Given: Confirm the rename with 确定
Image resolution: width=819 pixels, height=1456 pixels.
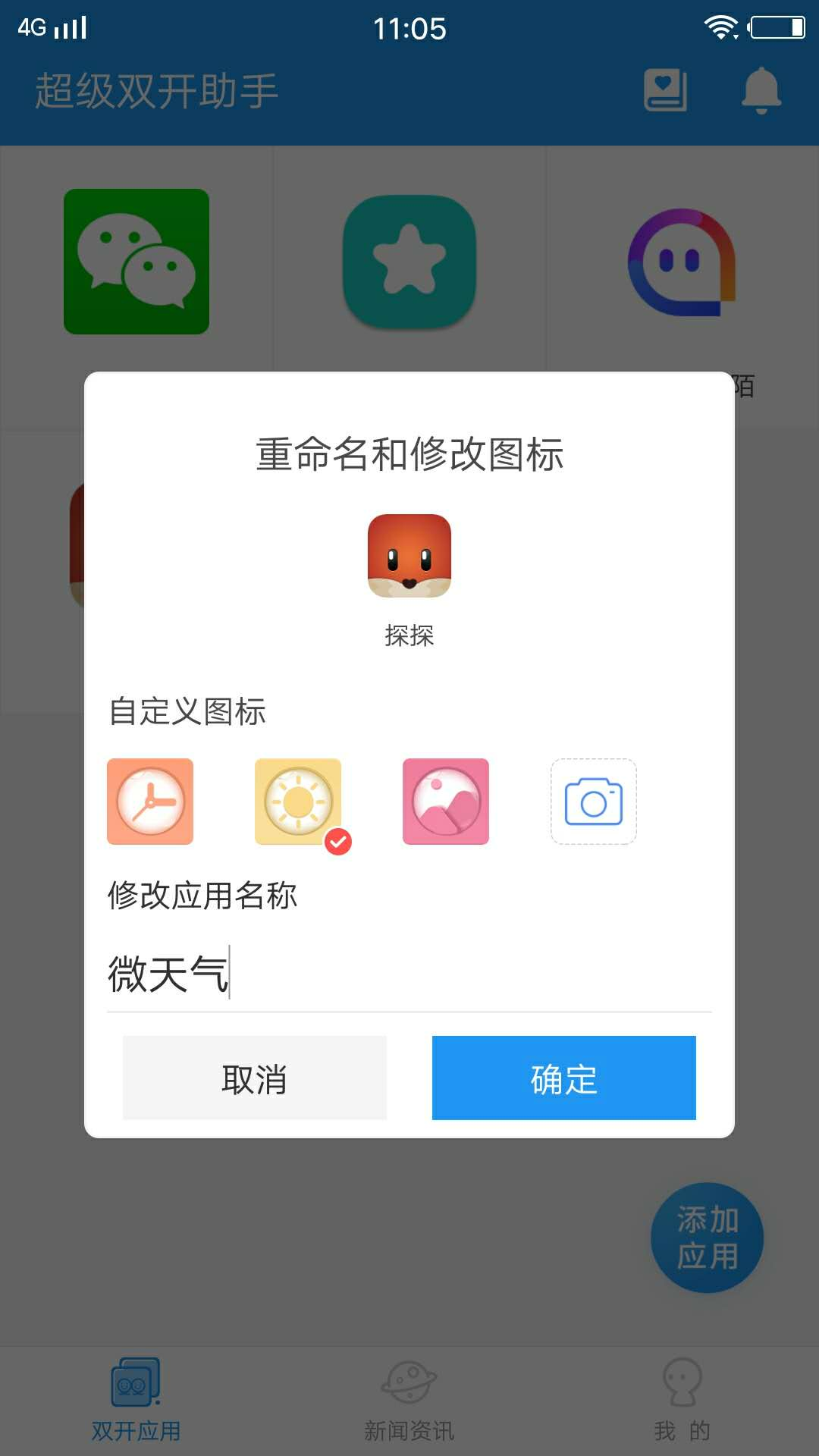Looking at the screenshot, I should pyautogui.click(x=563, y=1078).
